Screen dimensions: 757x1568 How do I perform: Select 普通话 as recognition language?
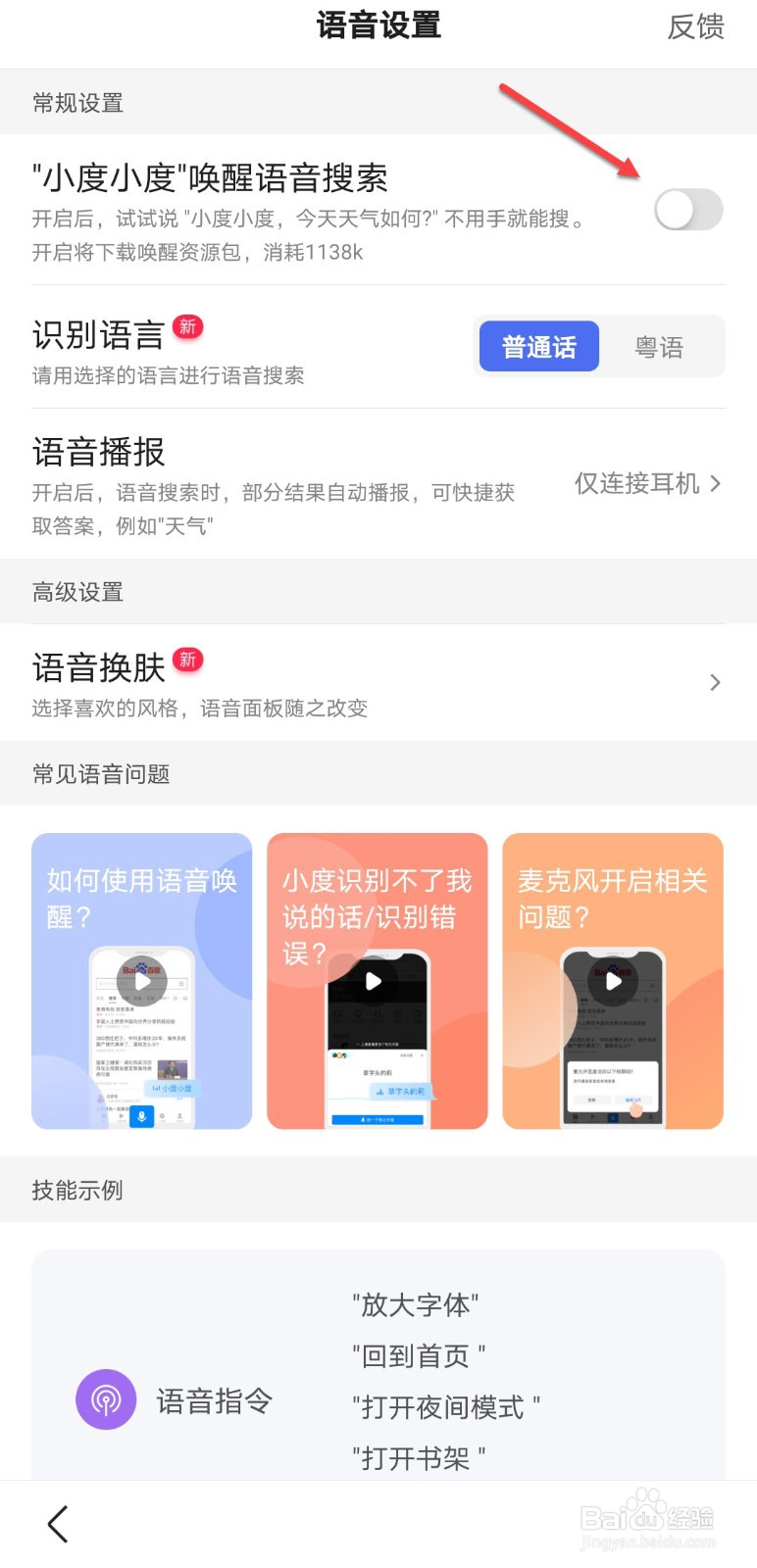tap(538, 346)
